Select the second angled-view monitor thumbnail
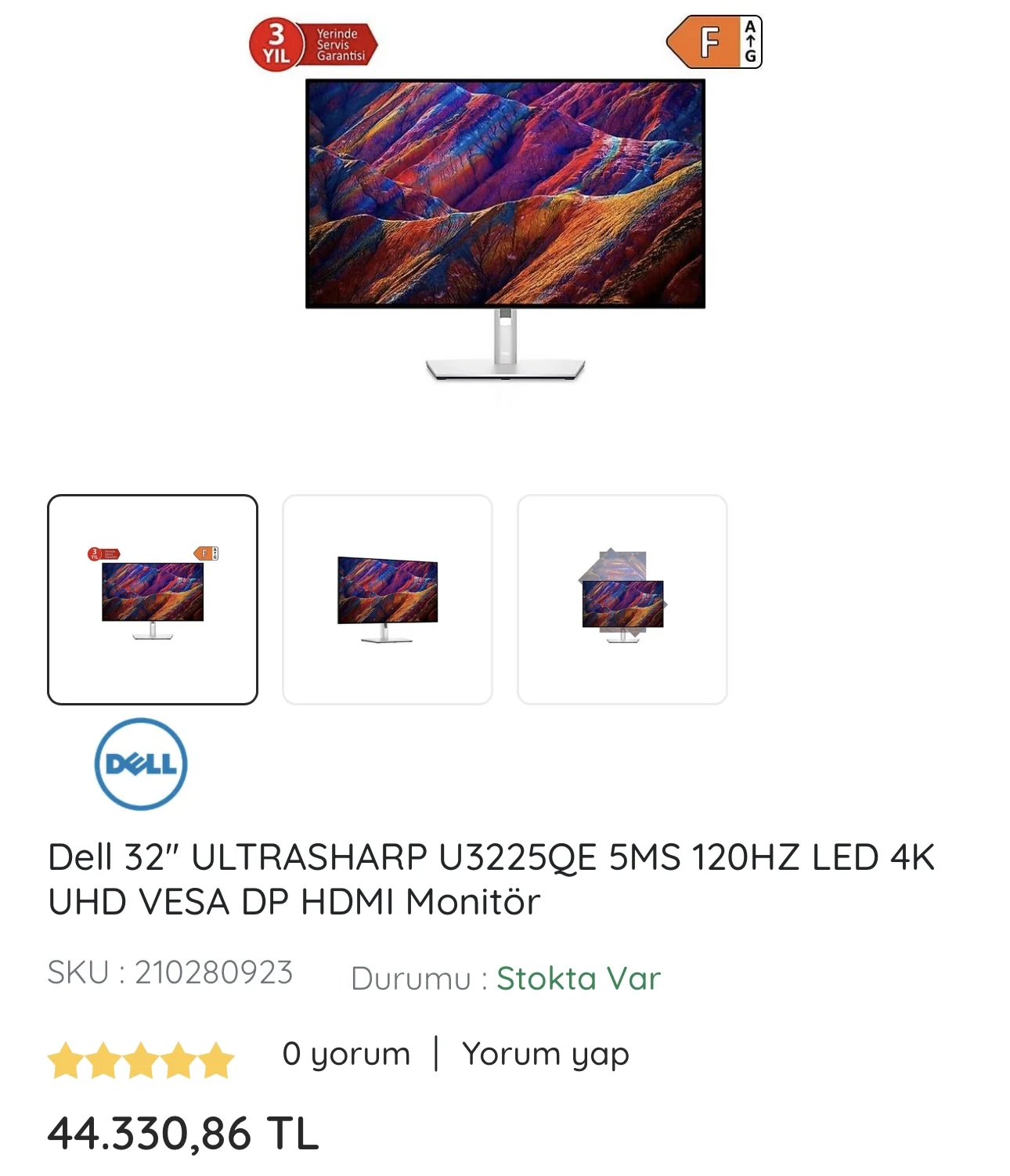This screenshot has width=1010, height=1176. click(388, 600)
